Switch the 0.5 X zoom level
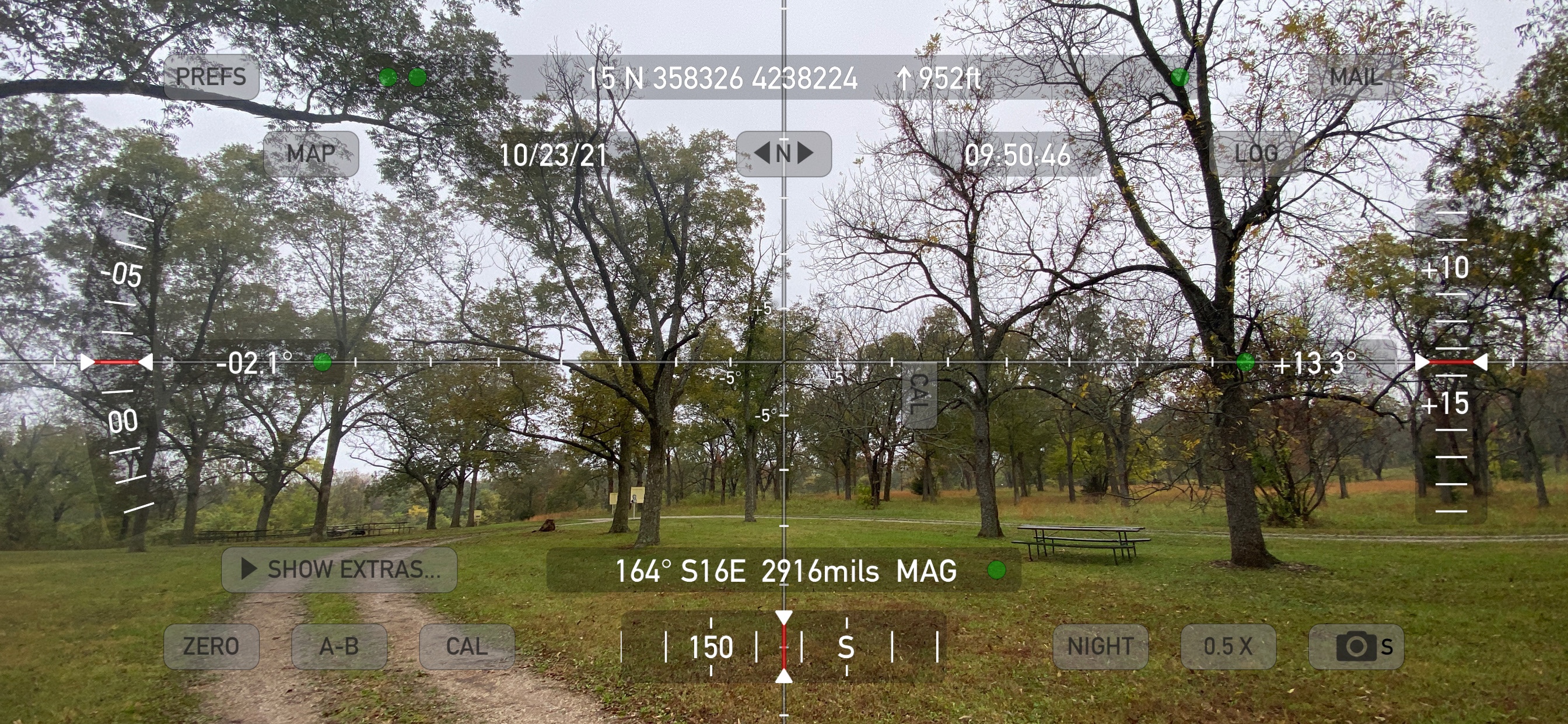This screenshot has height=724, width=1568. (1228, 646)
